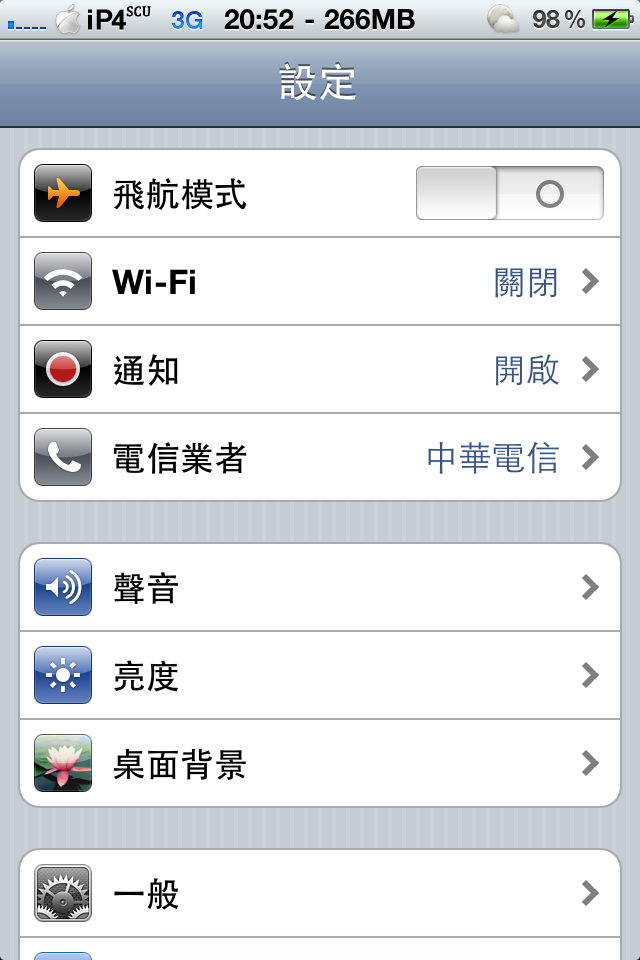
Task: Open the 亮度 brightness settings
Action: [320, 676]
